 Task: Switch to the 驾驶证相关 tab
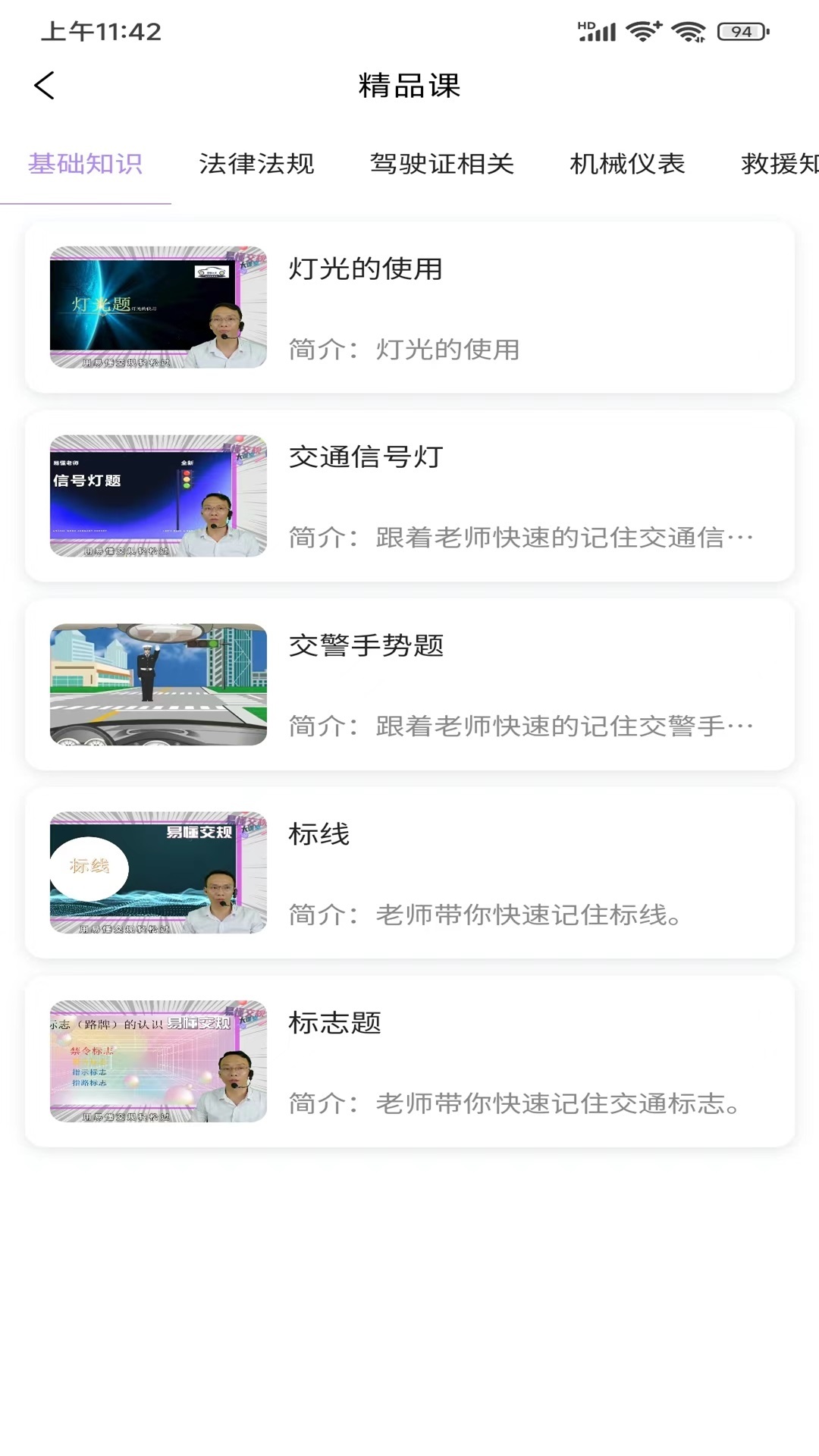pyautogui.click(x=442, y=163)
